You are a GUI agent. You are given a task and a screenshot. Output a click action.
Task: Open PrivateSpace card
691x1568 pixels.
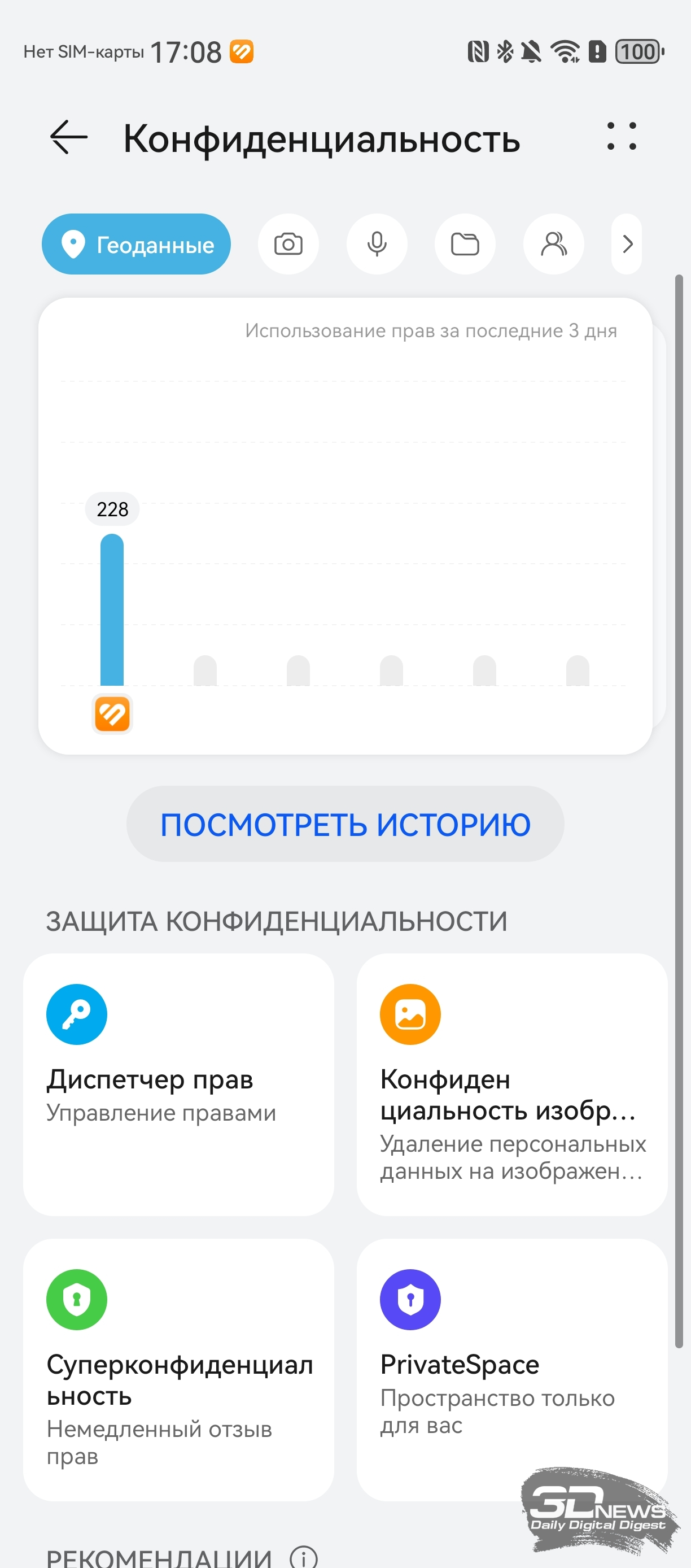click(x=511, y=1370)
